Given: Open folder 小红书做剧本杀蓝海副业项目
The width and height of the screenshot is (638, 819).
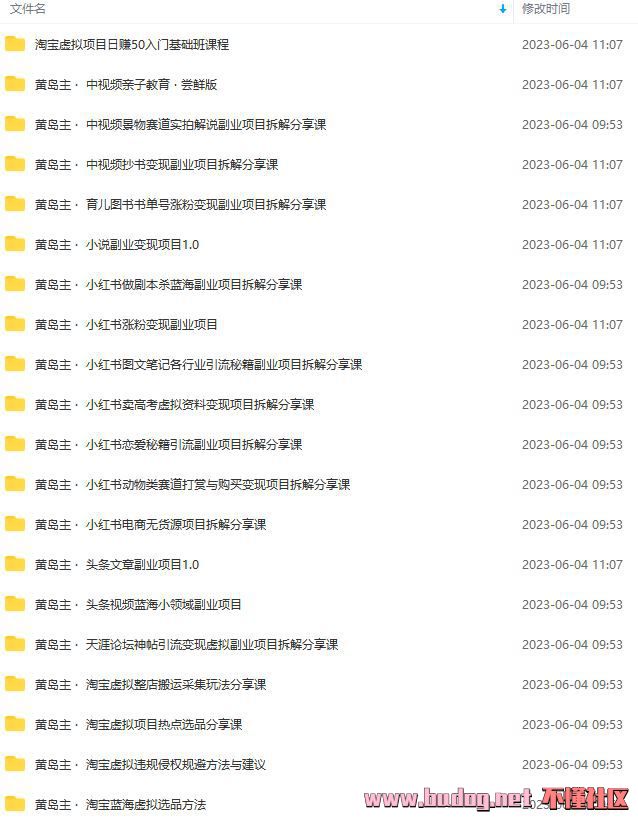Looking at the screenshot, I should click(x=168, y=285).
